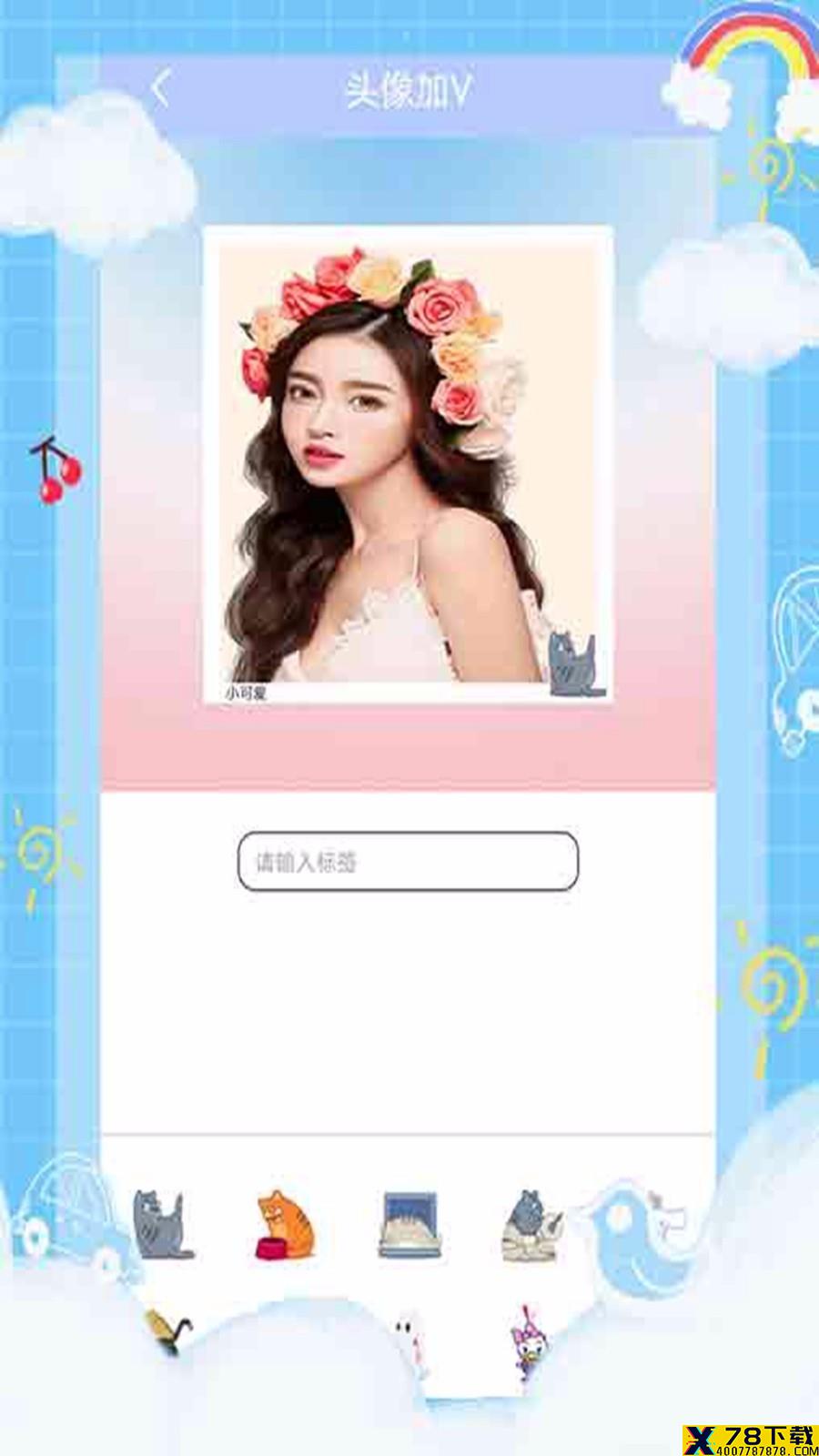Tap the 请输入标签 label input field
The image size is (819, 1456).
point(408,861)
